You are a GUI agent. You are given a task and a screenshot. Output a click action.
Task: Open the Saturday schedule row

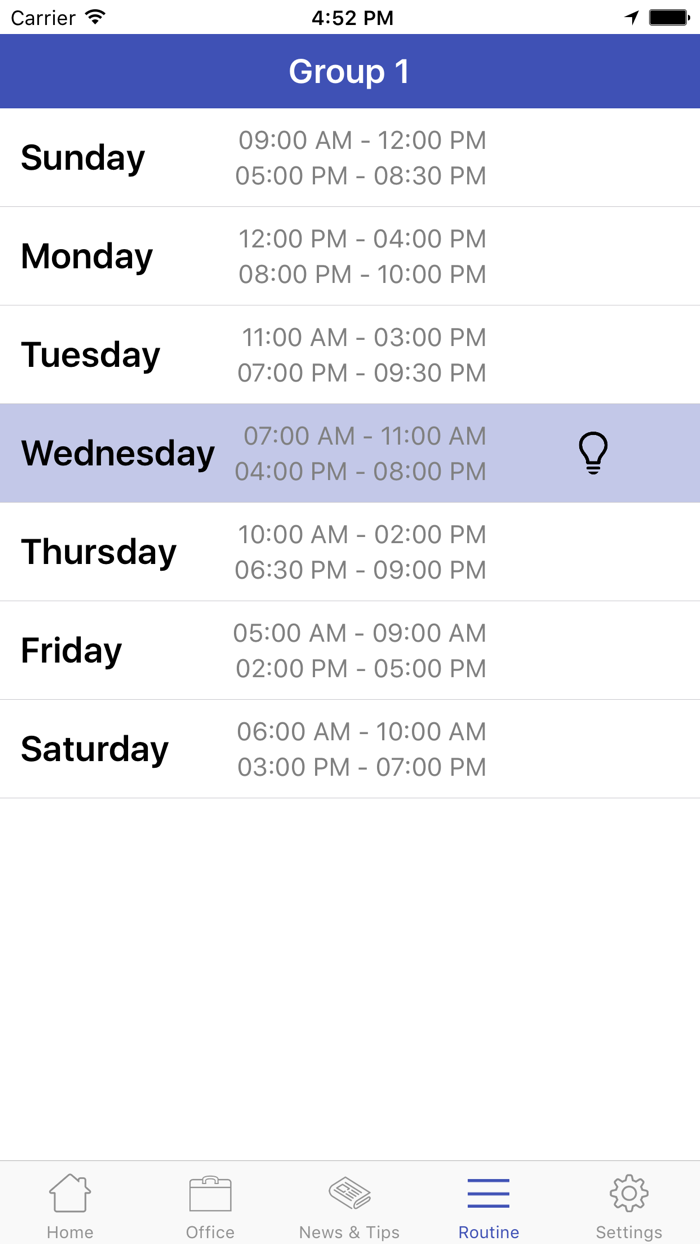pos(350,749)
